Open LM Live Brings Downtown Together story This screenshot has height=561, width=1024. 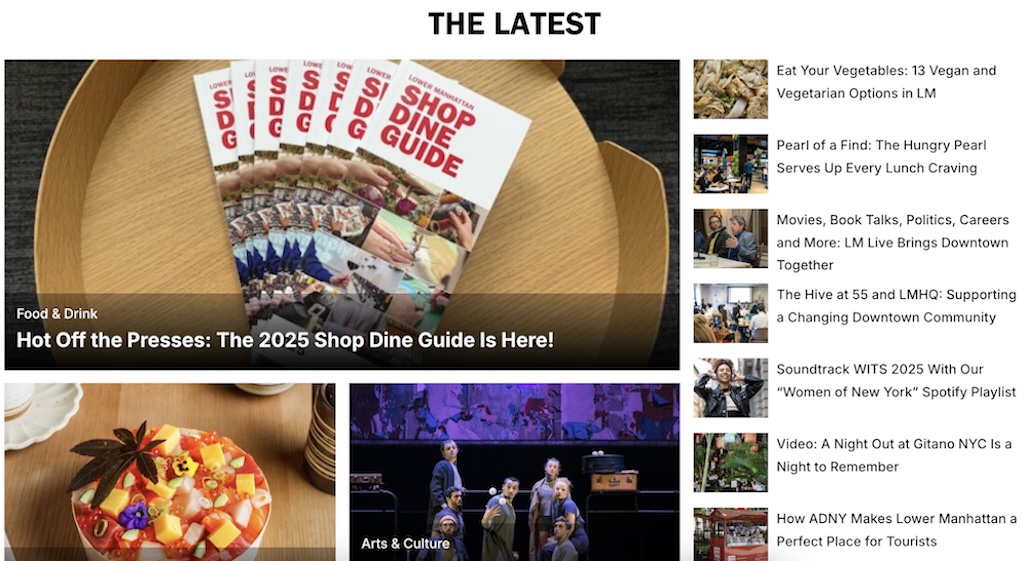[892, 242]
